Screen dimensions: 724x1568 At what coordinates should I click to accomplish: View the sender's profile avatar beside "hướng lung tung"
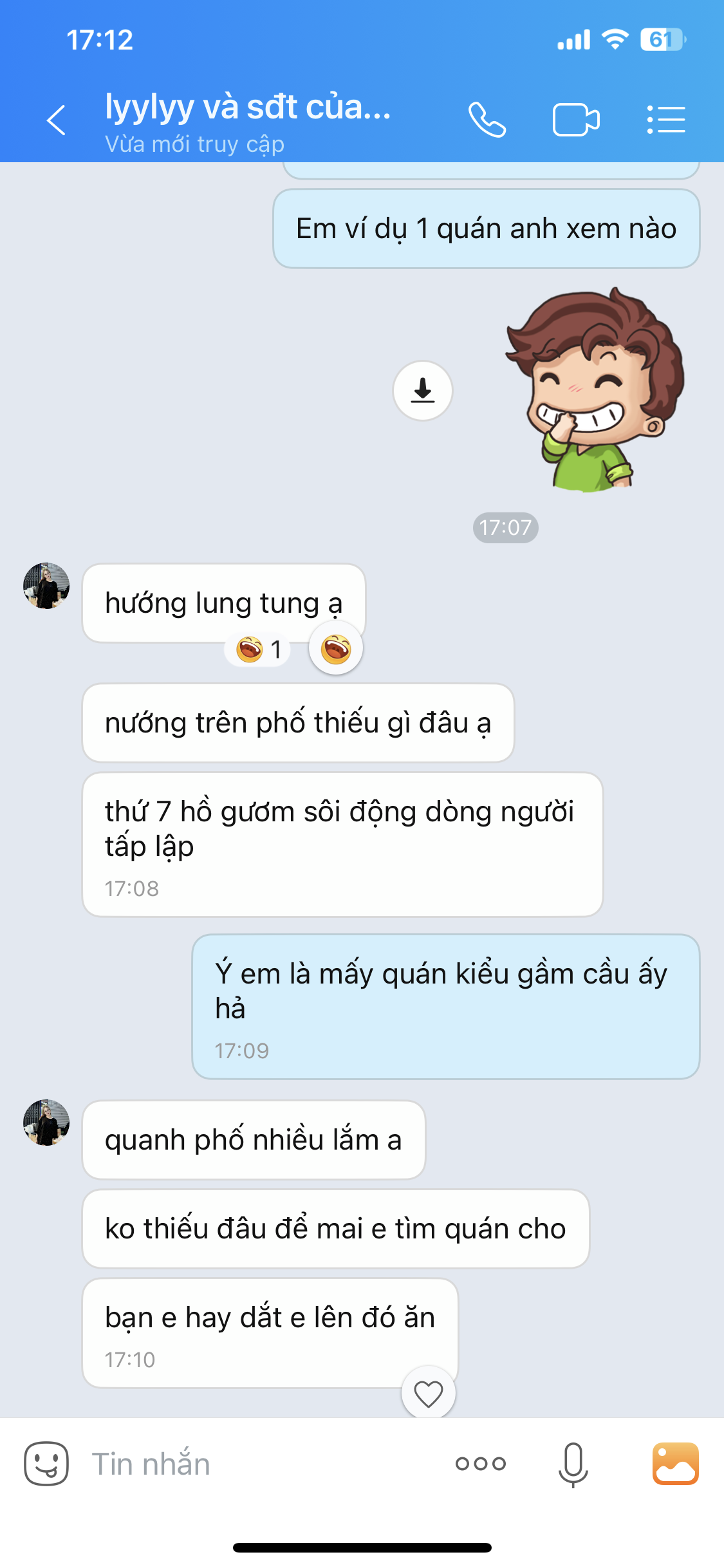(46, 586)
